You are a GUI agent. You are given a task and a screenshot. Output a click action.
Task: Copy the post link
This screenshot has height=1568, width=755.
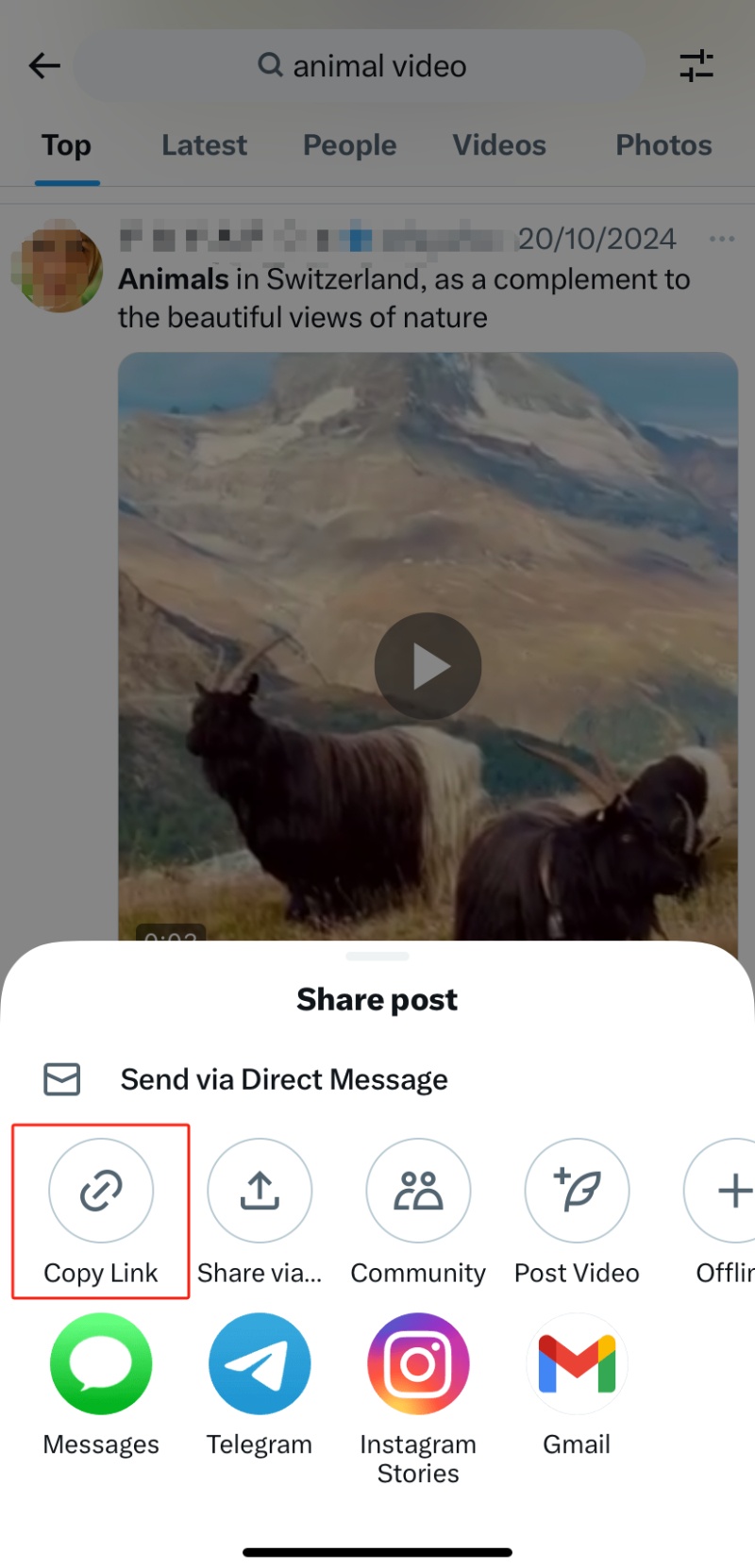click(x=101, y=1191)
